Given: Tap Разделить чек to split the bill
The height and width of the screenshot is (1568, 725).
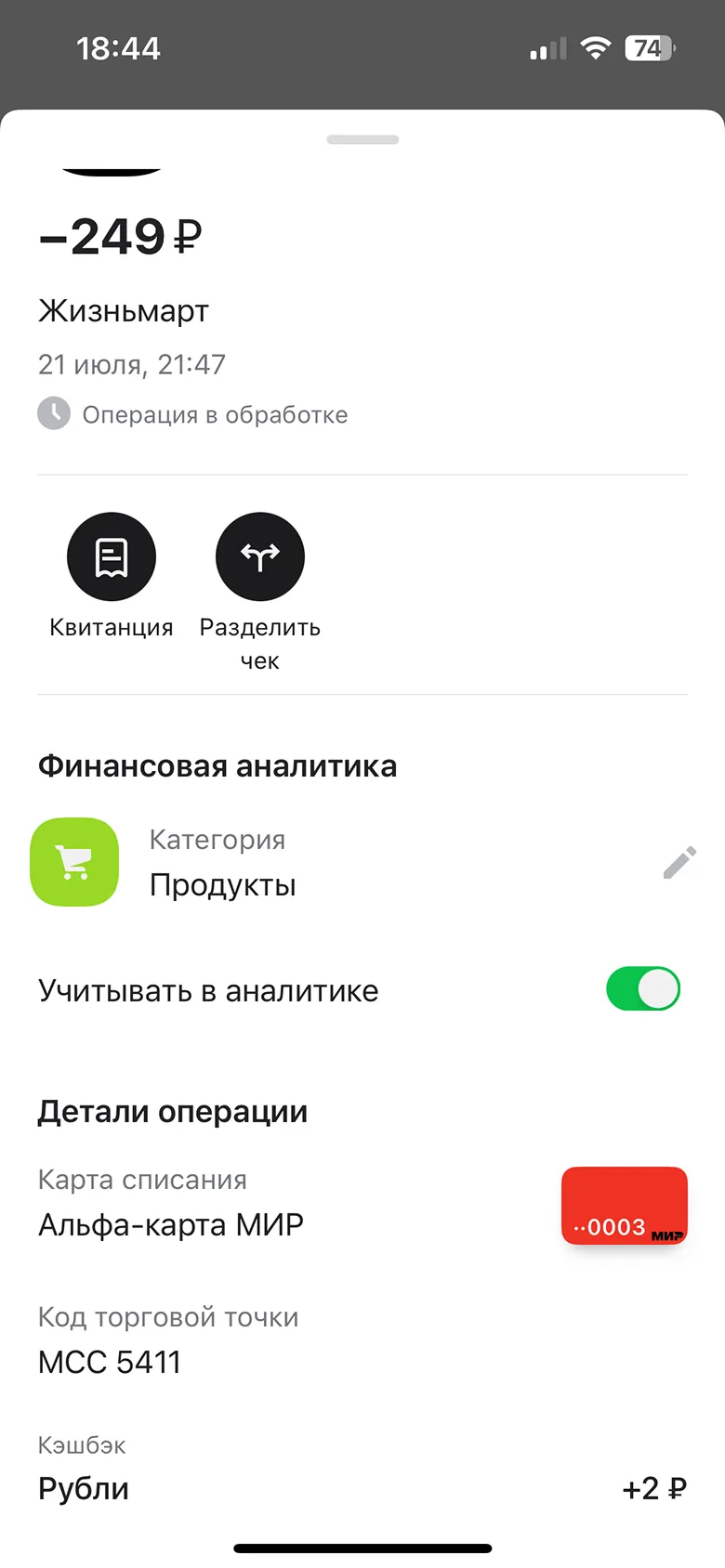Looking at the screenshot, I should coord(260,557).
